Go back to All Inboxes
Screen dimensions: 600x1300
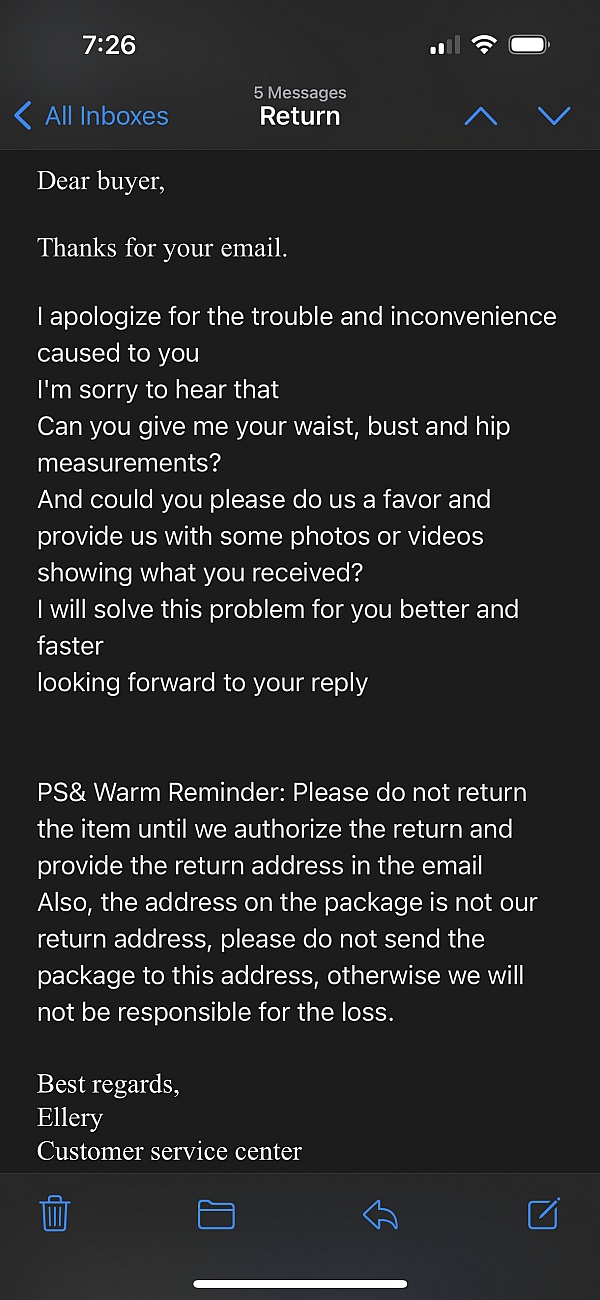click(x=92, y=116)
